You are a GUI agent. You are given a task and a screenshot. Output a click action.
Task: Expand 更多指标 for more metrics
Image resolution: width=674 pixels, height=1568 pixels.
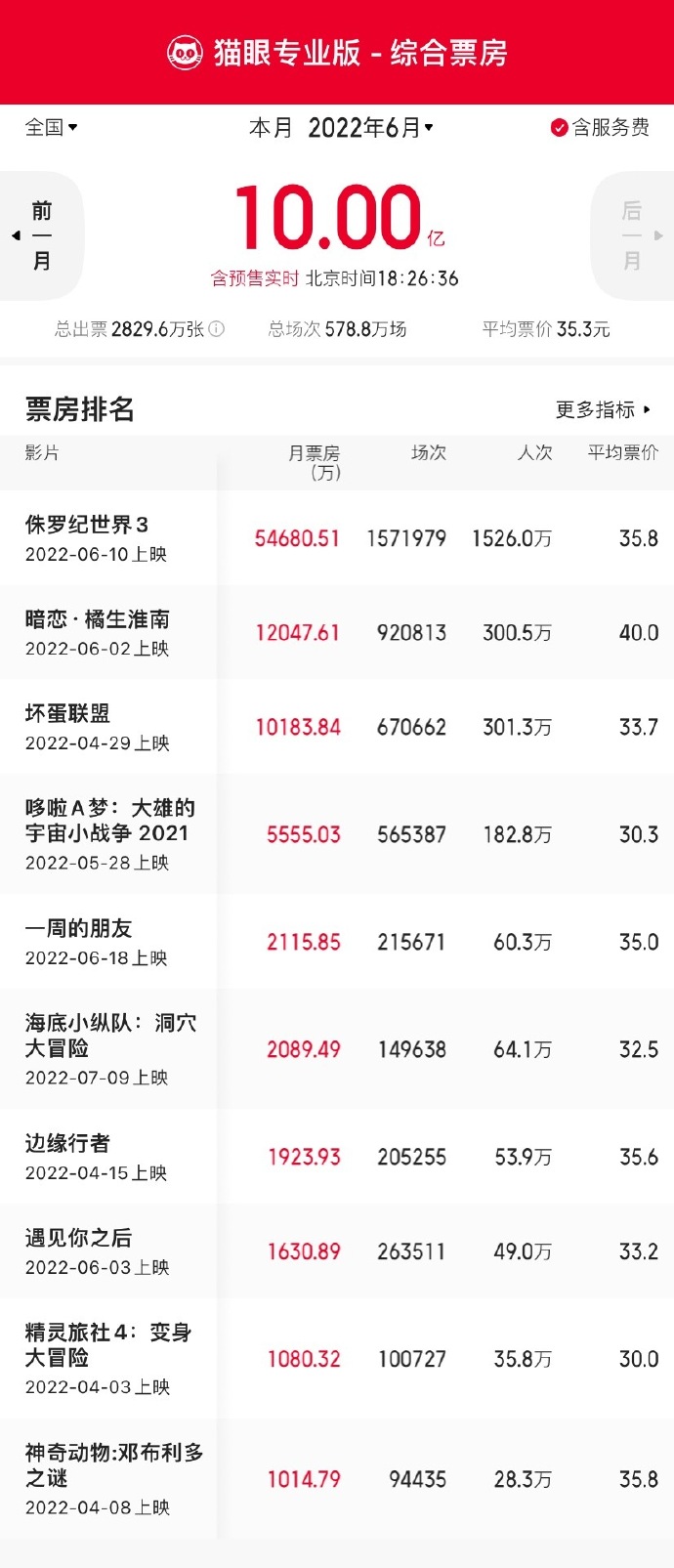[x=603, y=409]
